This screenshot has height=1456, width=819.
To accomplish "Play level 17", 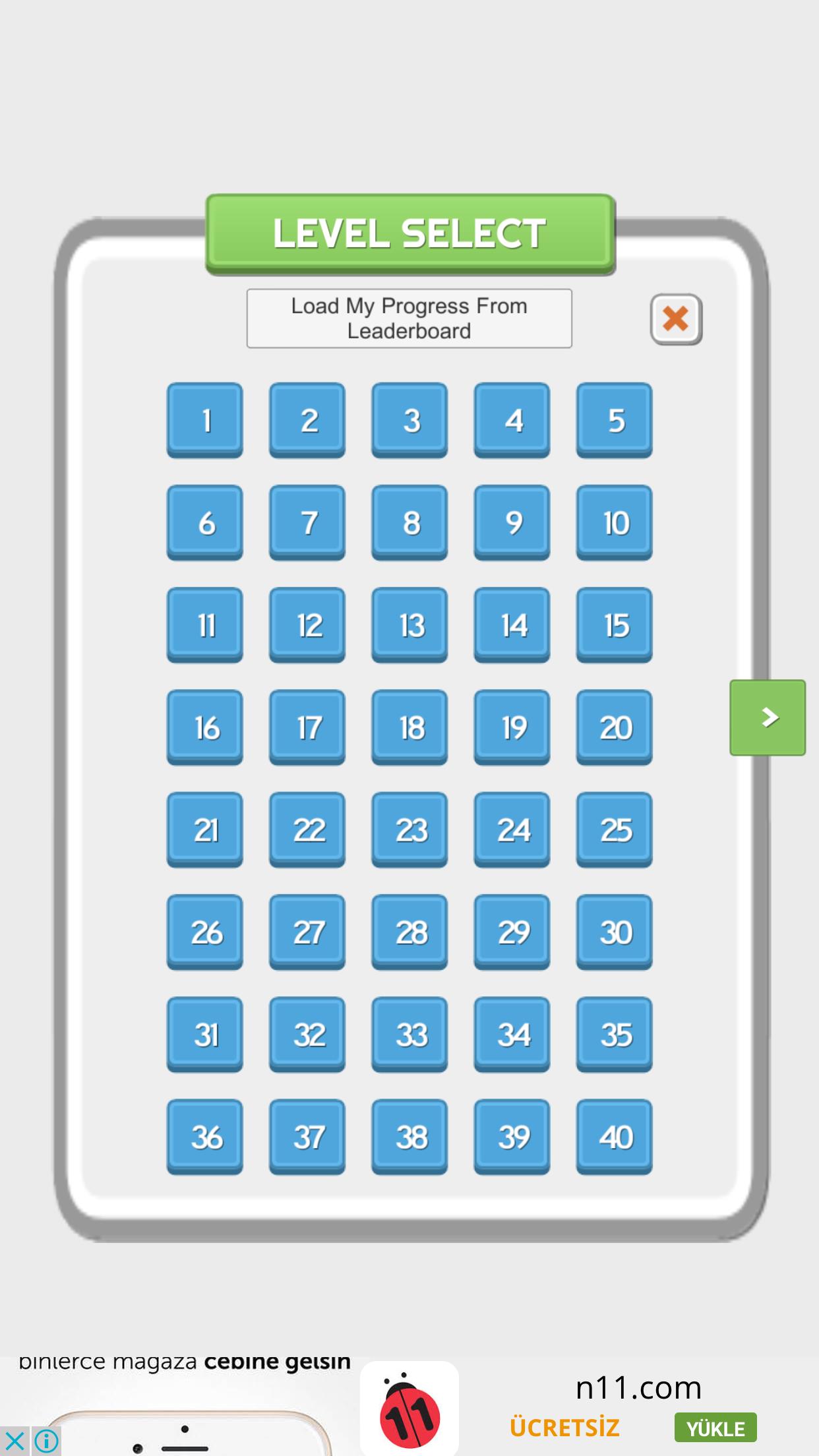I will (307, 727).
